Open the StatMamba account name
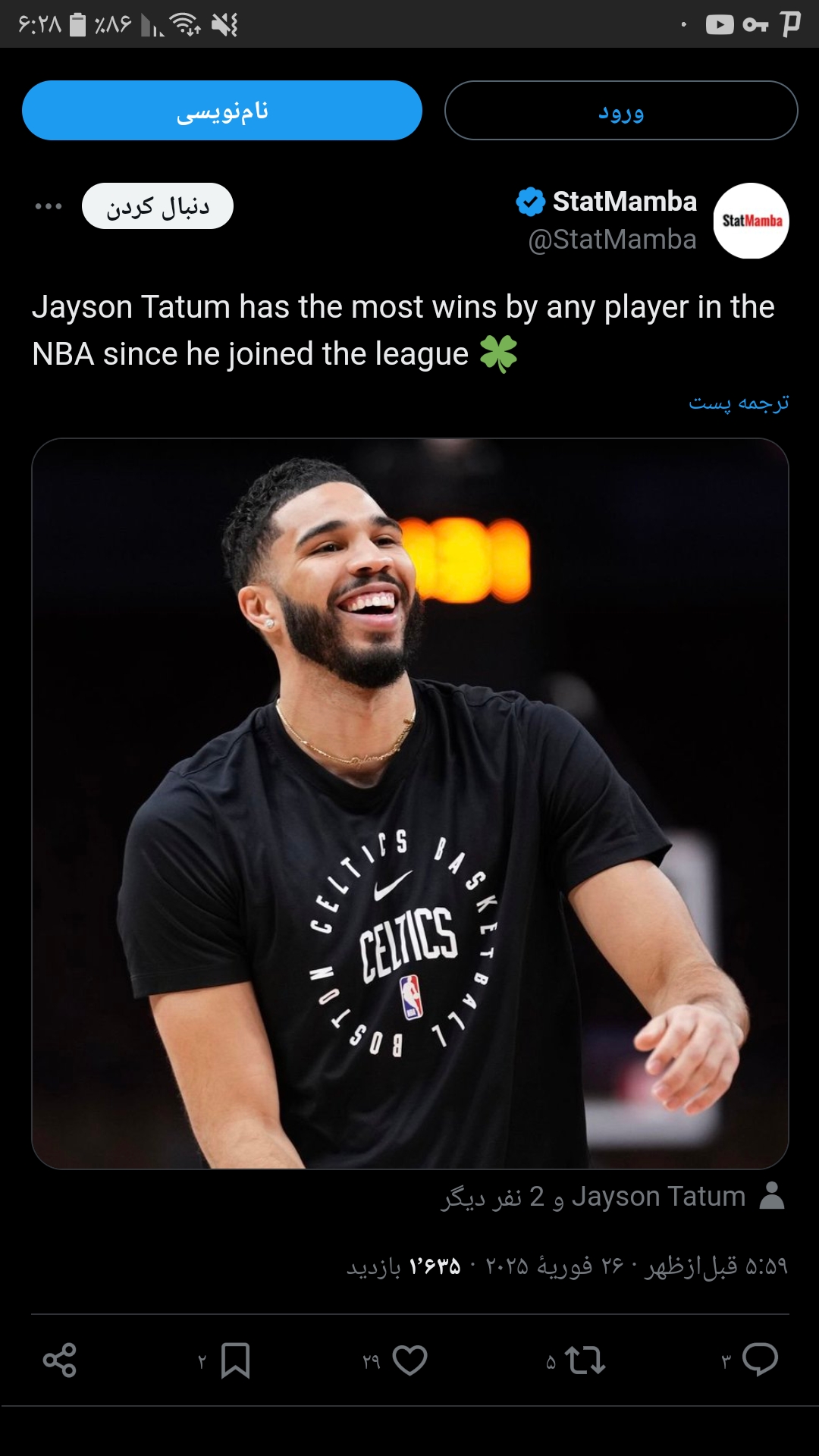This screenshot has width=819, height=1456. 624,202
